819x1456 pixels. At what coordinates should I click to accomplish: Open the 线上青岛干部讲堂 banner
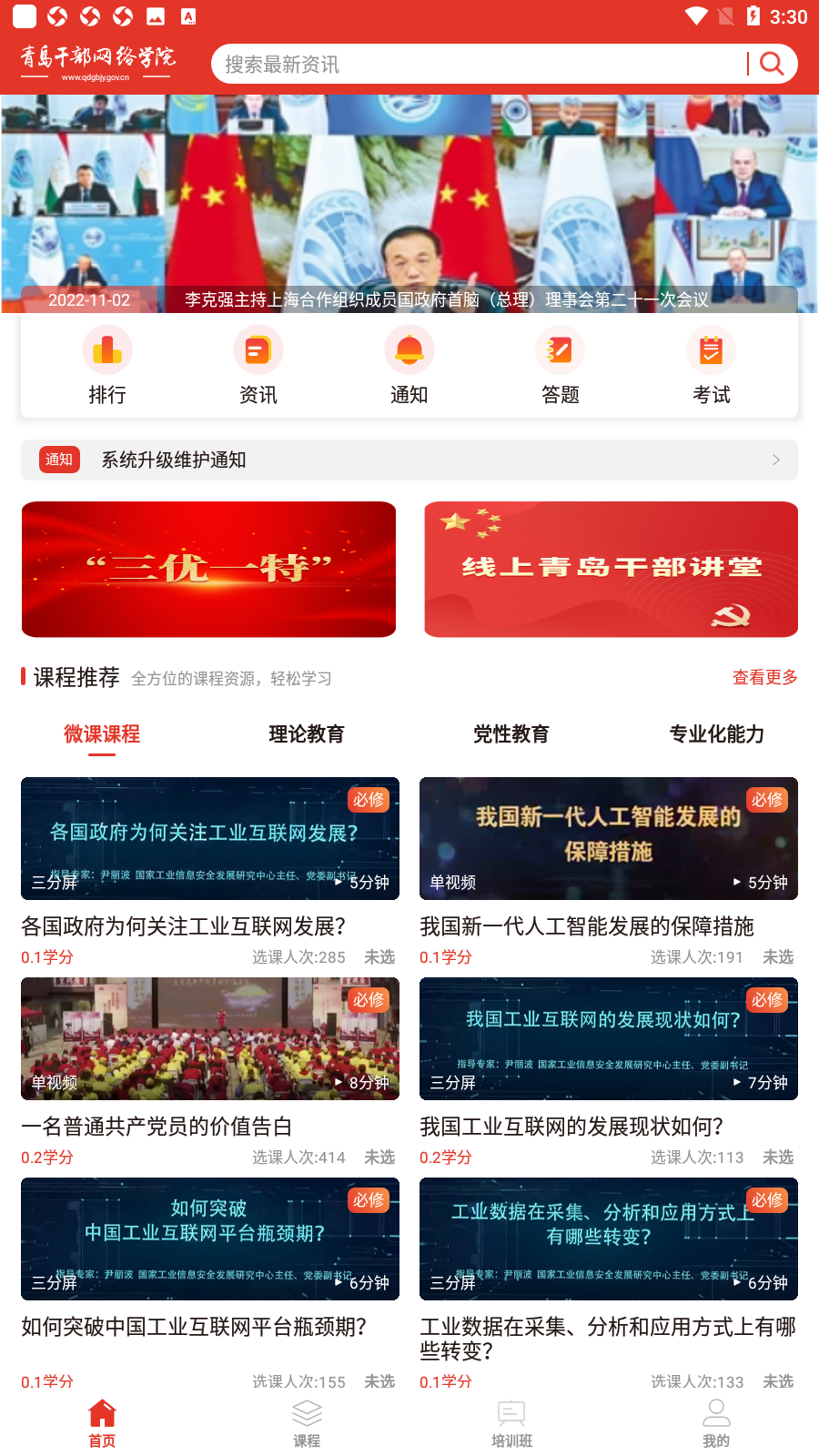pyautogui.click(x=611, y=569)
